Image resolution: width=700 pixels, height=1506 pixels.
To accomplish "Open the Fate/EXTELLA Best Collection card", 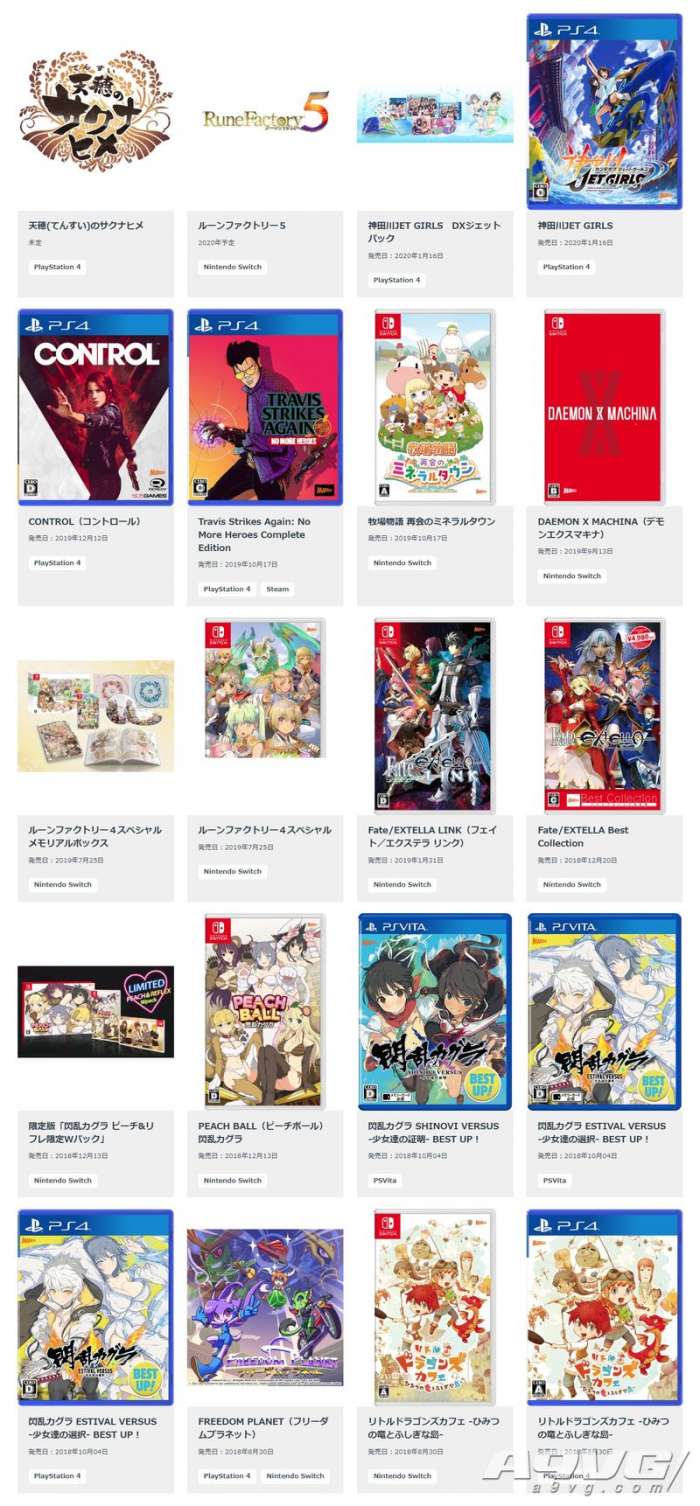I will (x=604, y=715).
